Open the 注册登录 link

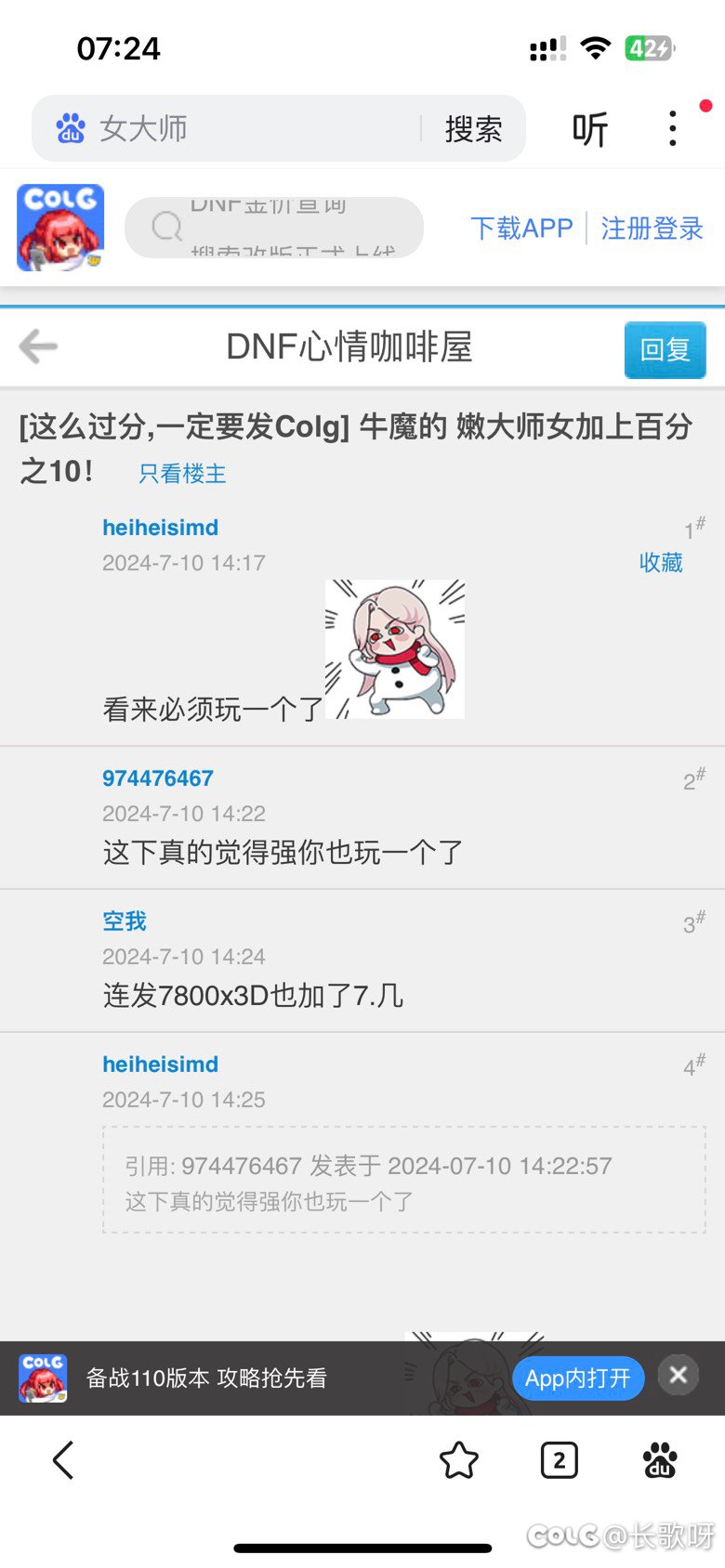[652, 228]
